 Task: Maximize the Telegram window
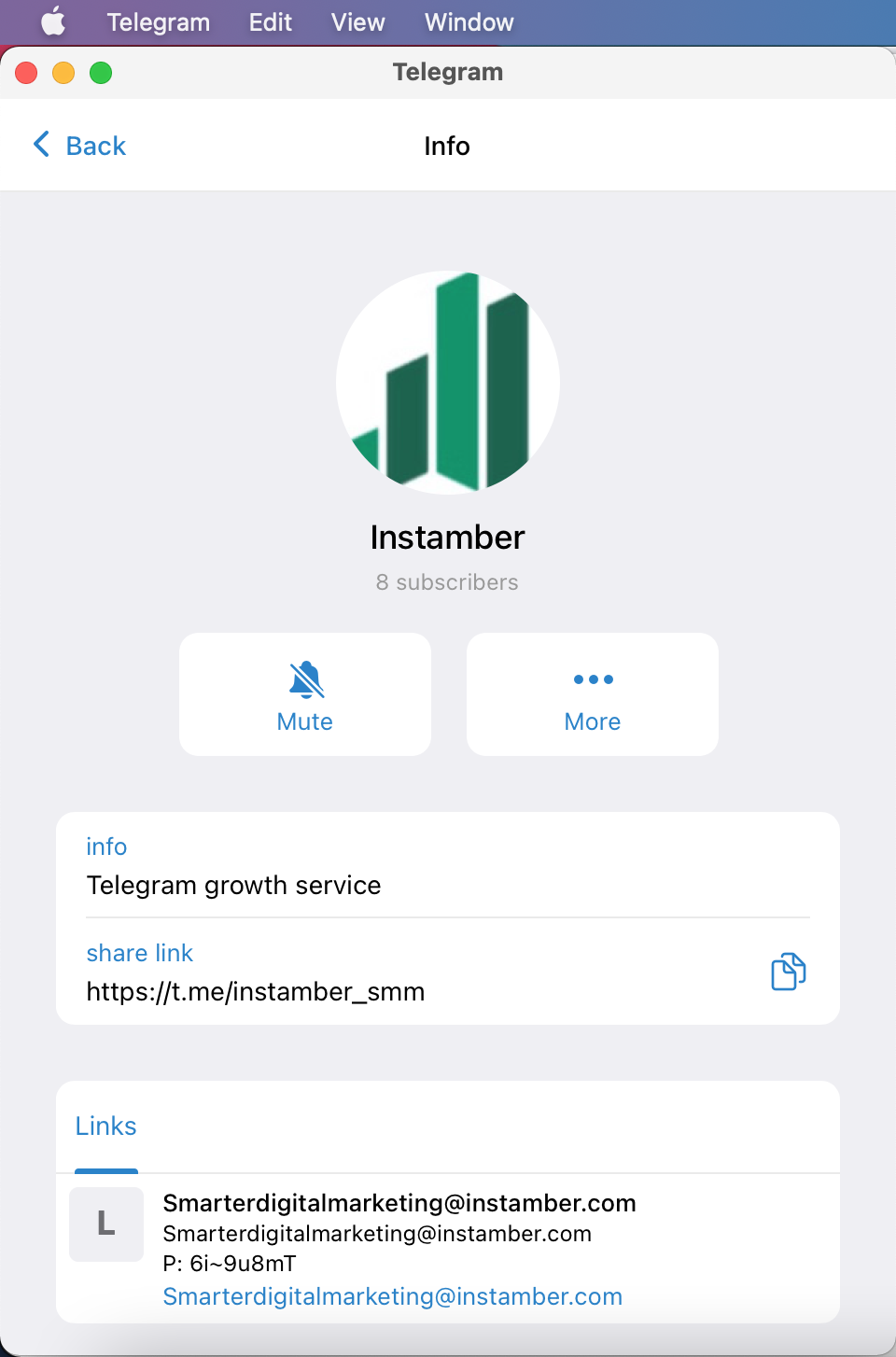pyautogui.click(x=101, y=73)
